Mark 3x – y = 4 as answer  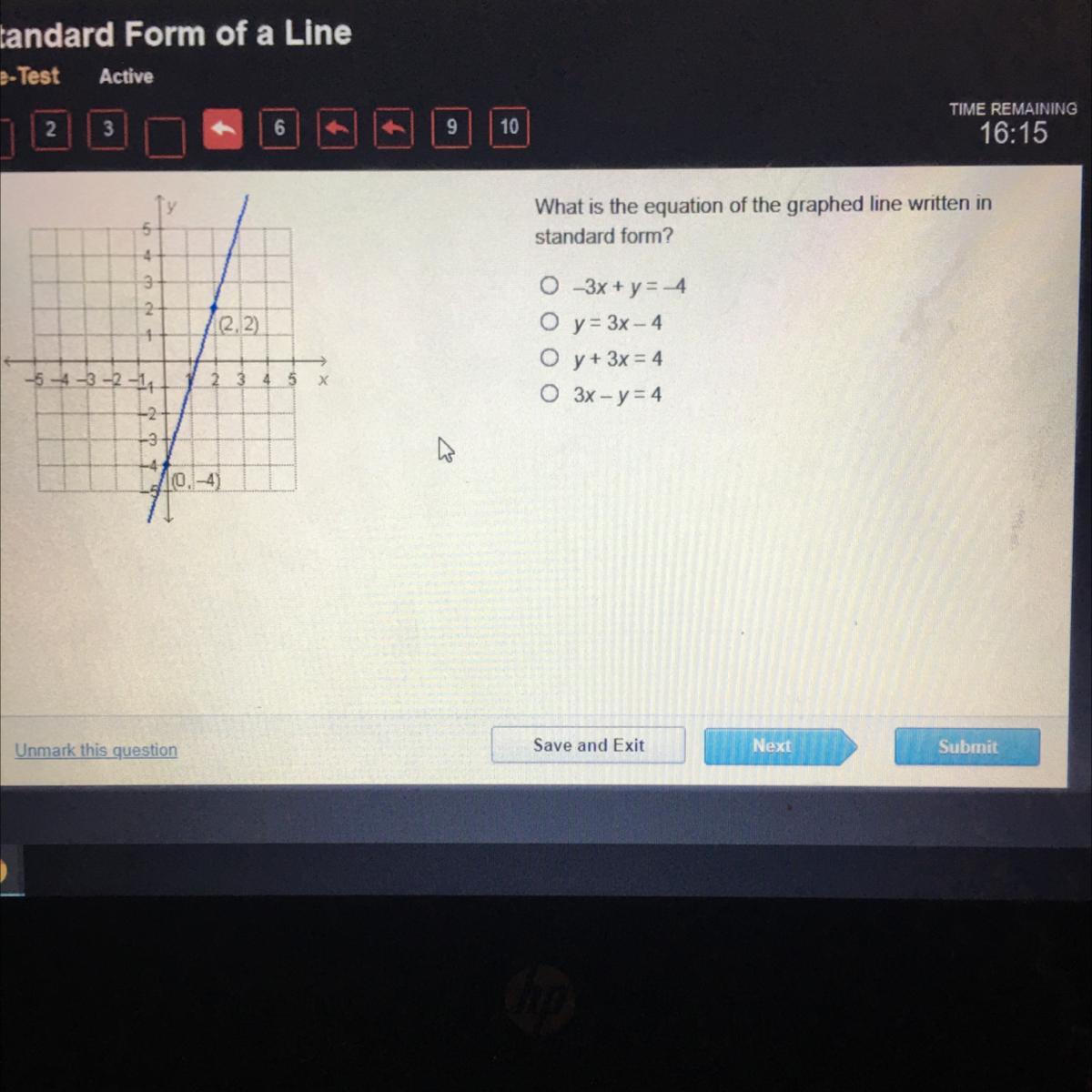(549, 394)
